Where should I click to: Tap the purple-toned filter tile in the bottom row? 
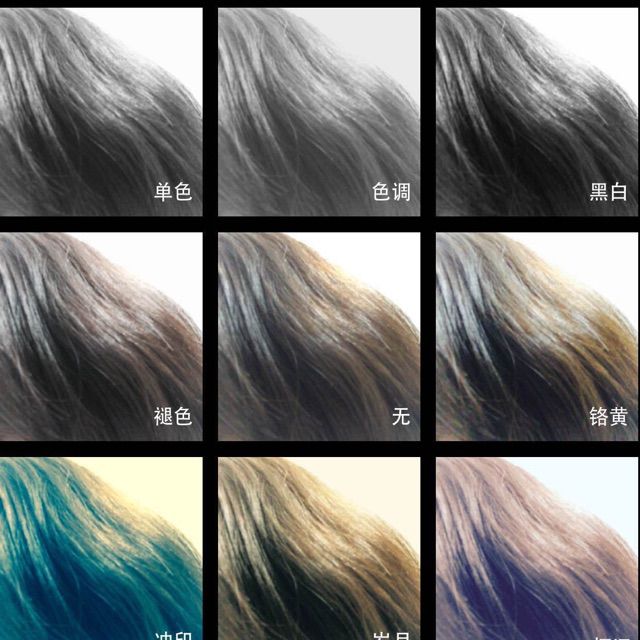tap(537, 548)
